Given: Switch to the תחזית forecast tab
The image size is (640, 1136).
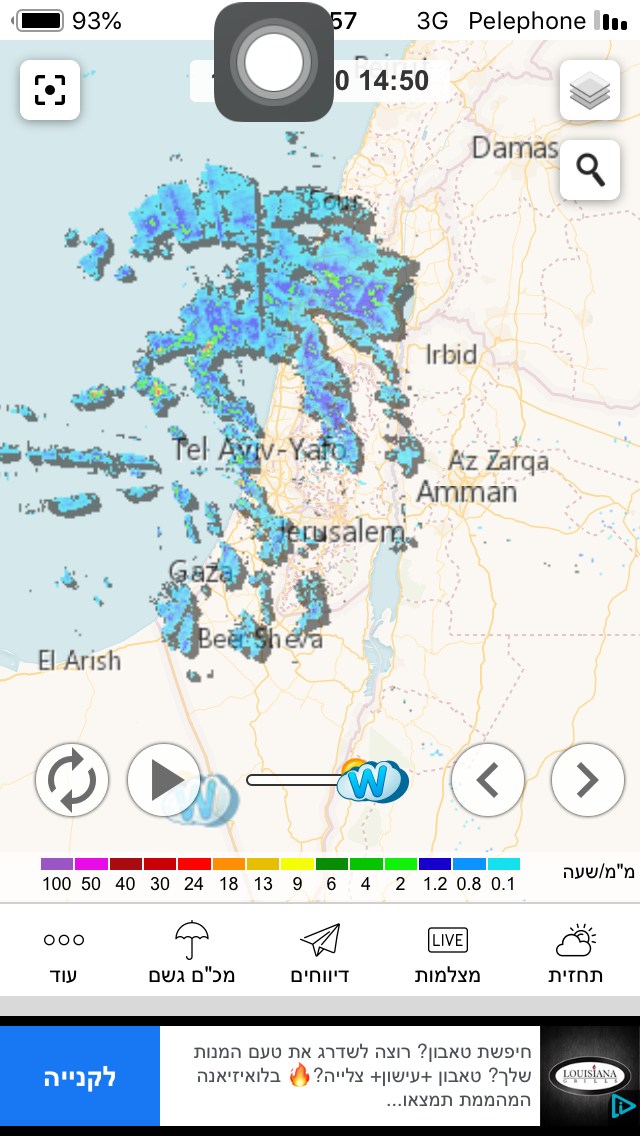Looking at the screenshot, I should point(575,955).
